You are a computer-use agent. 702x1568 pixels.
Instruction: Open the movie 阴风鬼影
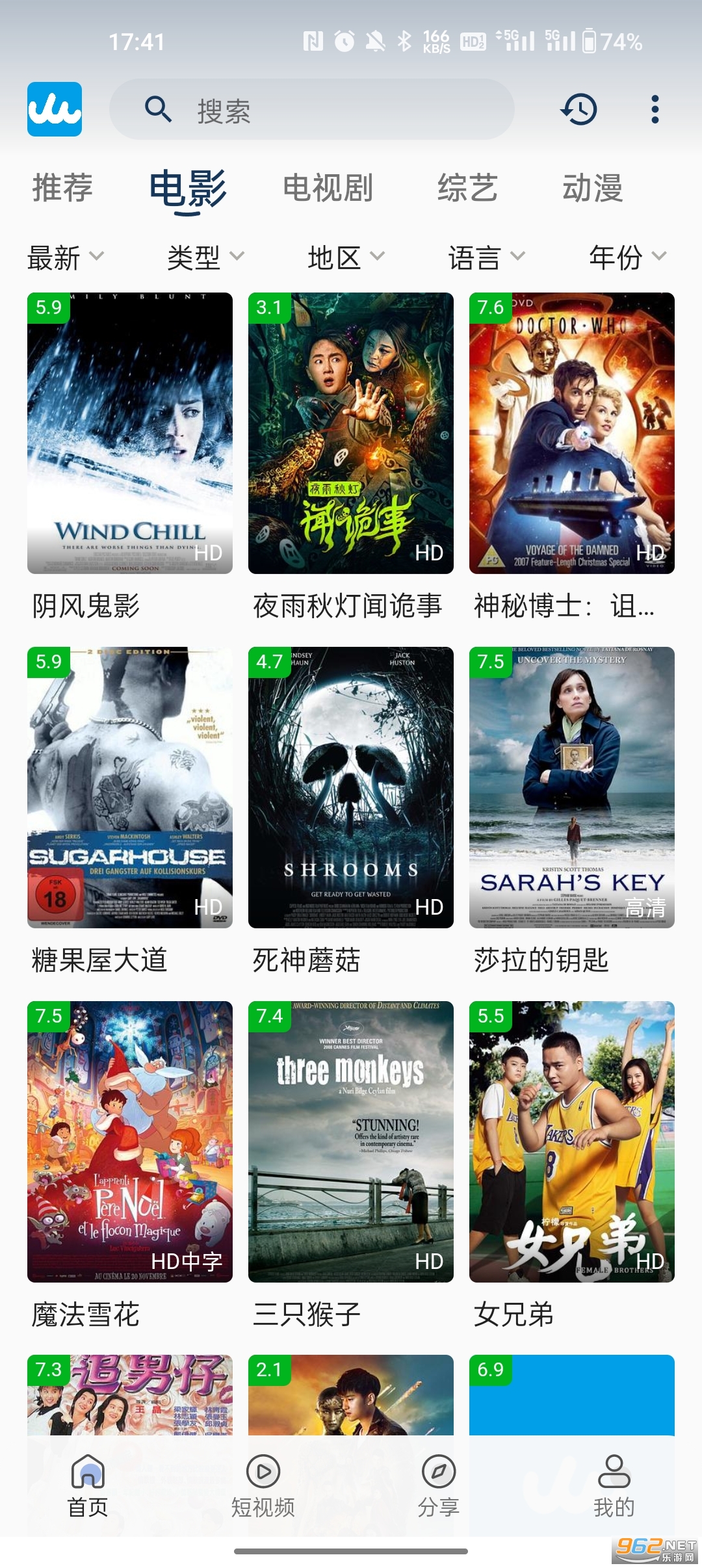(x=130, y=434)
